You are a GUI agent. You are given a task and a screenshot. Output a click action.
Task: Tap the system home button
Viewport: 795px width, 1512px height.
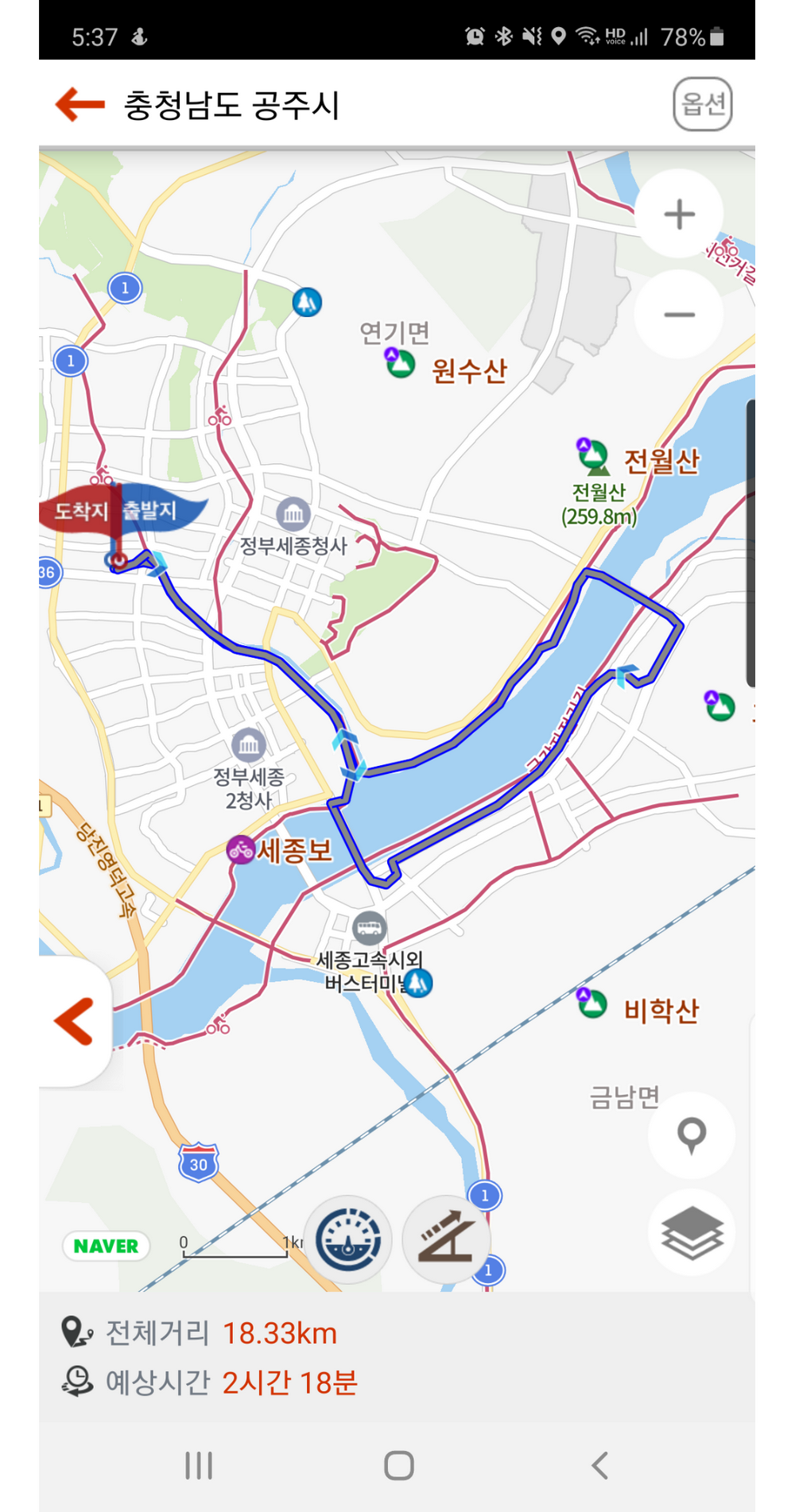point(398,1465)
